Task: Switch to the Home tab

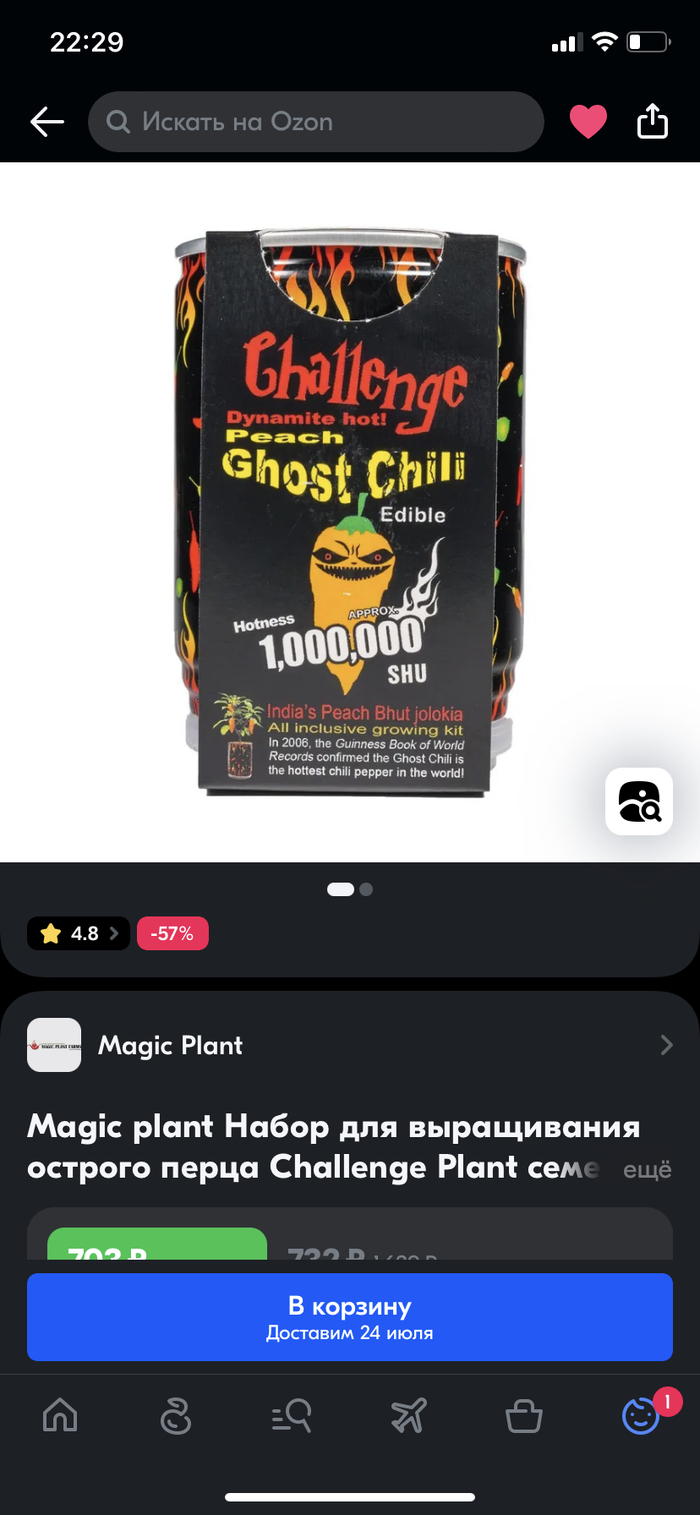Action: pyautogui.click(x=60, y=1415)
